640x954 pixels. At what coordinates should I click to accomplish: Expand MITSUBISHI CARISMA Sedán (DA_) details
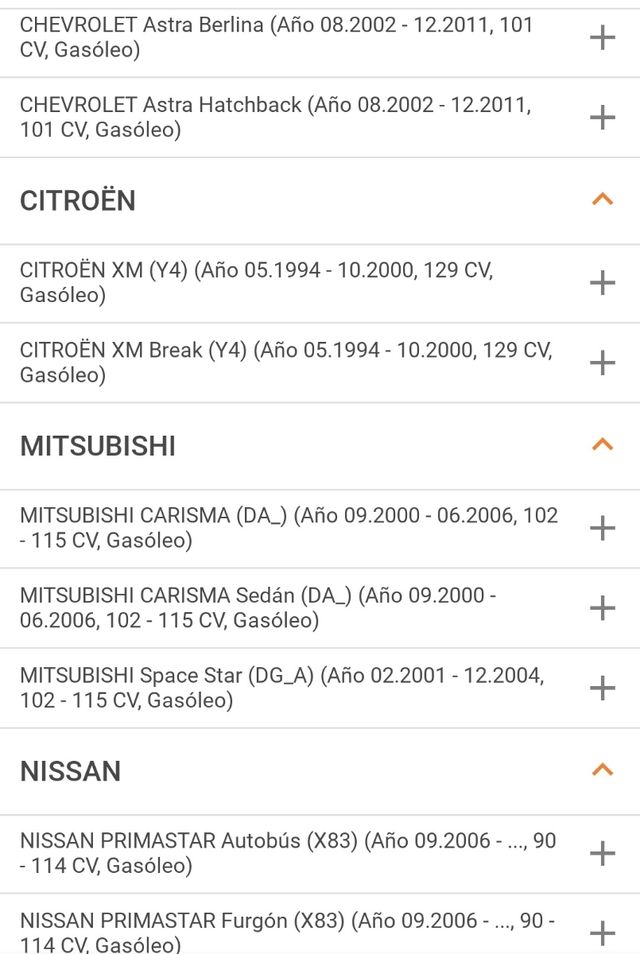(602, 608)
